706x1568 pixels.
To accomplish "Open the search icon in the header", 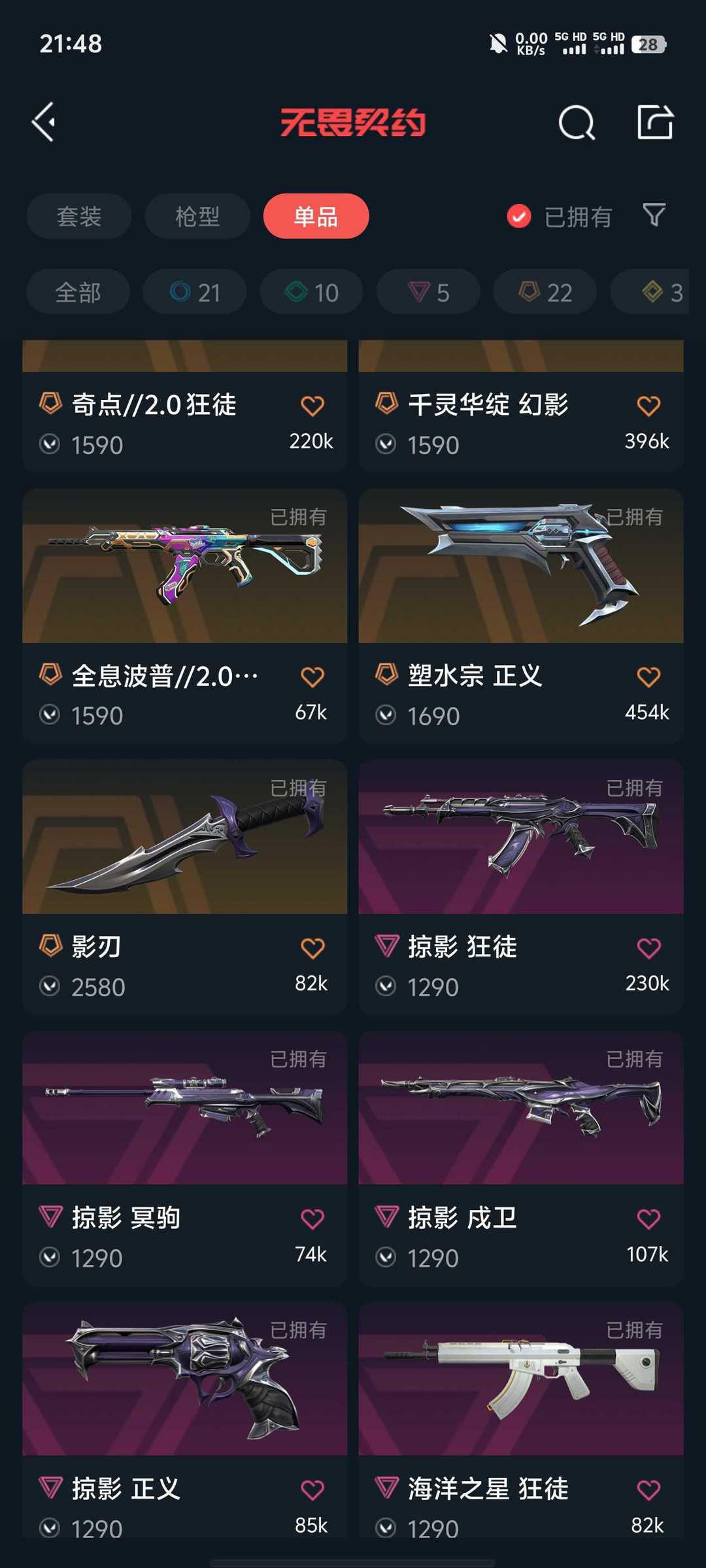I will click(577, 122).
